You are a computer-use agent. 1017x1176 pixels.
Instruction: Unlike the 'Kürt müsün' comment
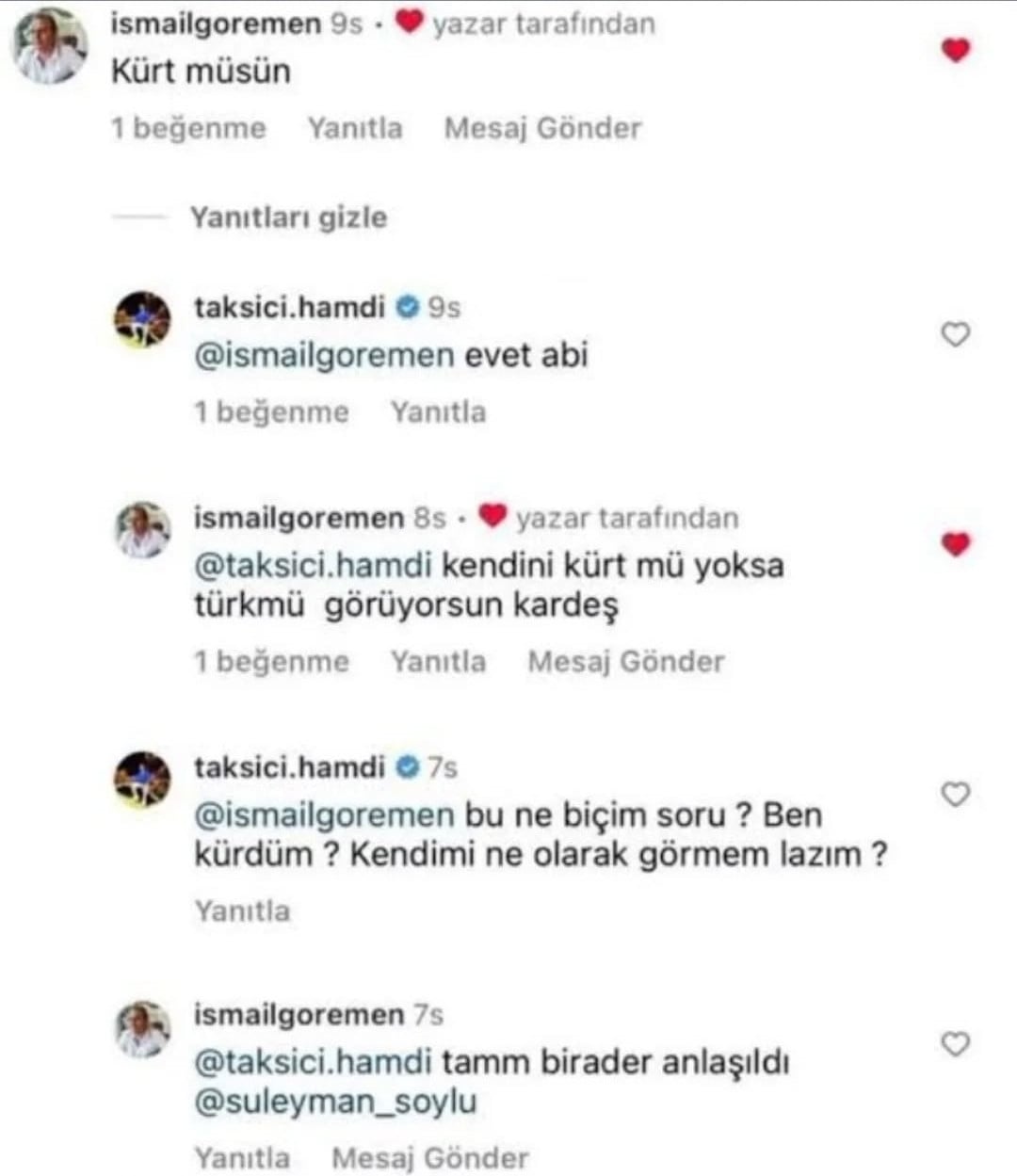tap(956, 50)
